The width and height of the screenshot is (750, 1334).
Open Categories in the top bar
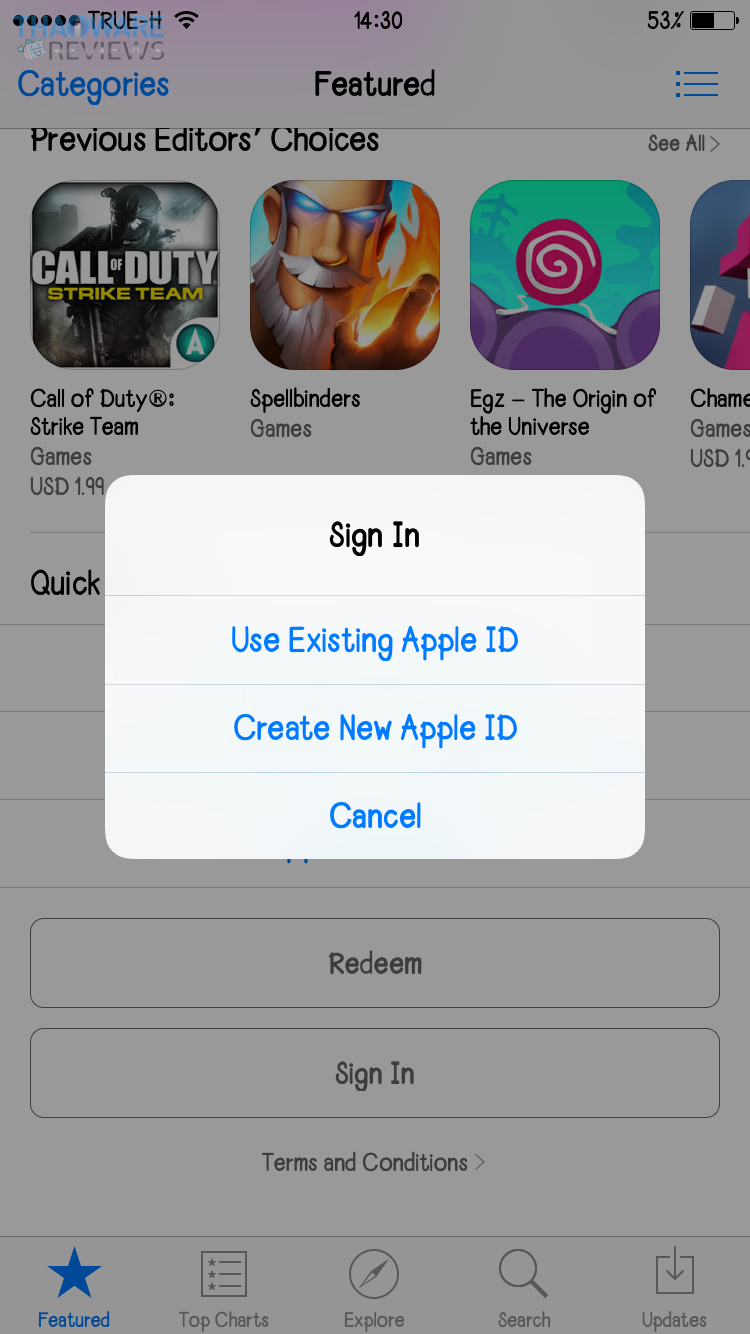[x=93, y=85]
